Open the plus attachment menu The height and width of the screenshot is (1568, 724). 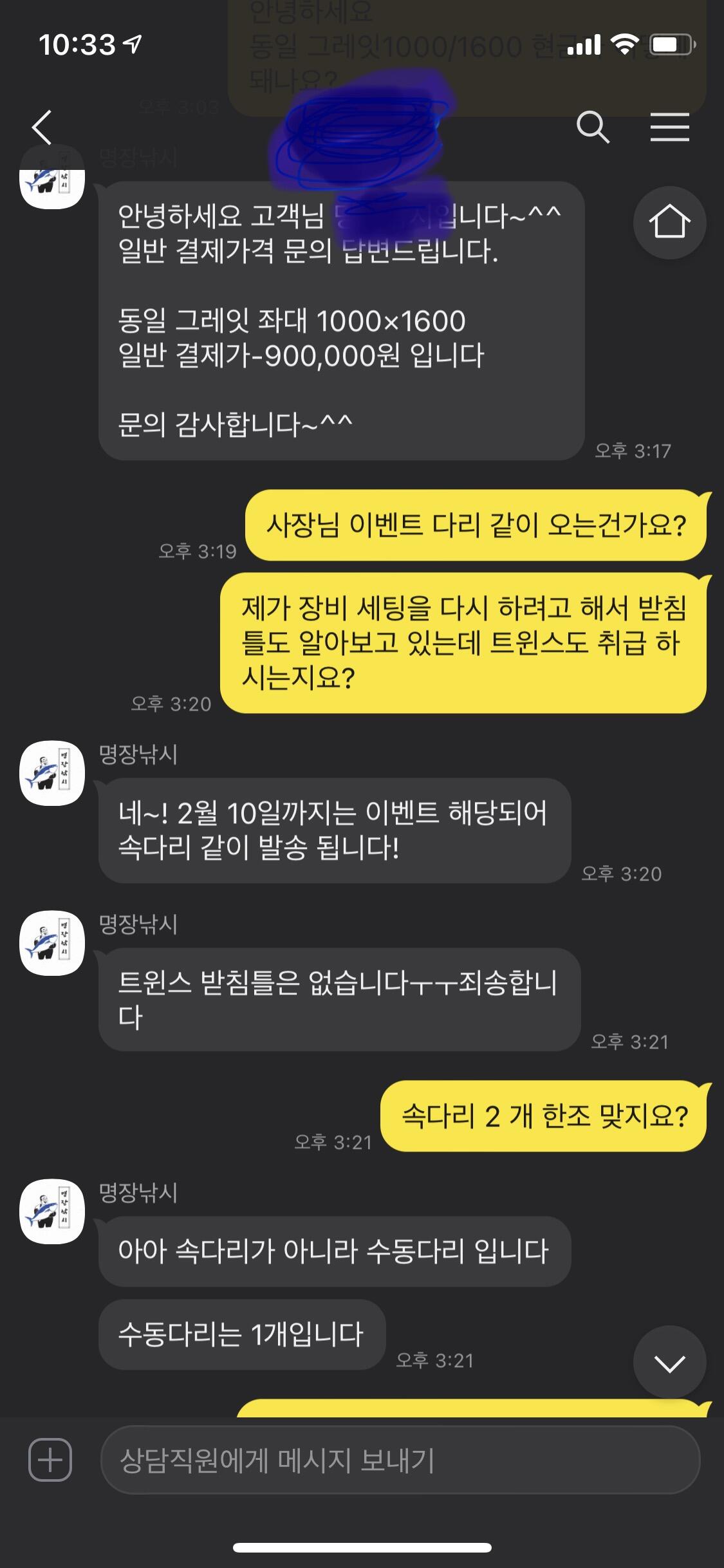coord(50,1459)
